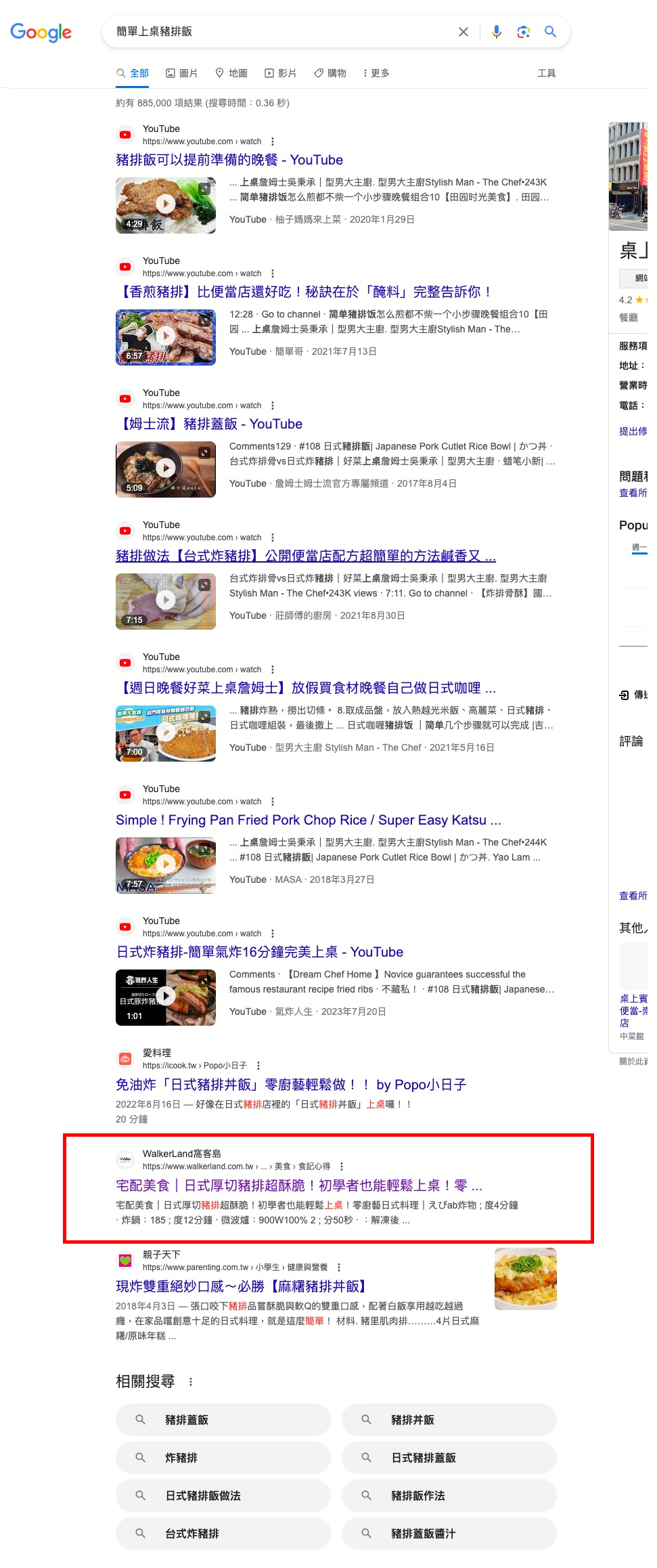Open 免油炸「日式豬排丼飯」iCook recipe
Screen dimensions: 657x1568
tap(290, 1085)
